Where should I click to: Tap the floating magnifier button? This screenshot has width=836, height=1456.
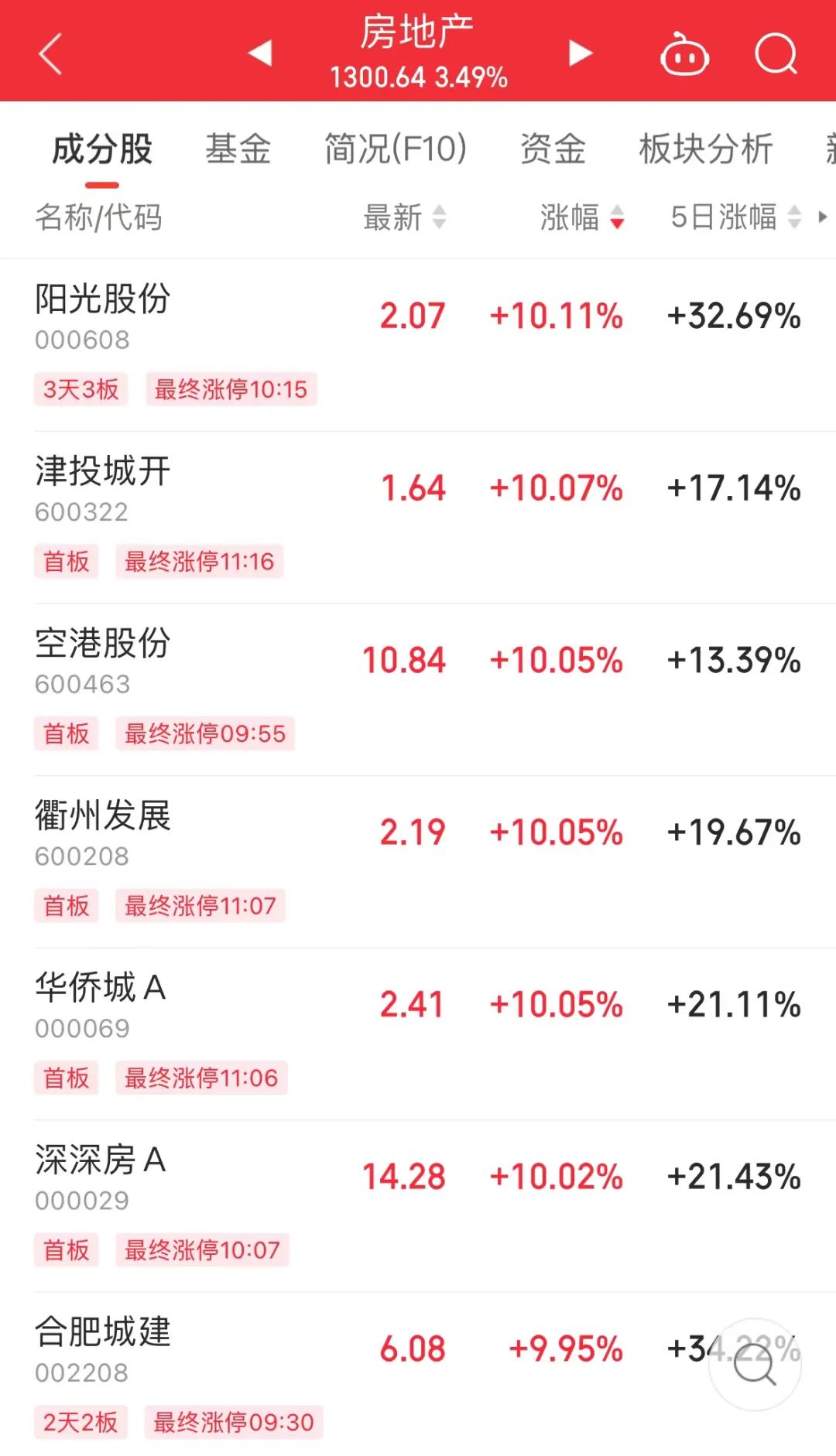[x=755, y=1364]
